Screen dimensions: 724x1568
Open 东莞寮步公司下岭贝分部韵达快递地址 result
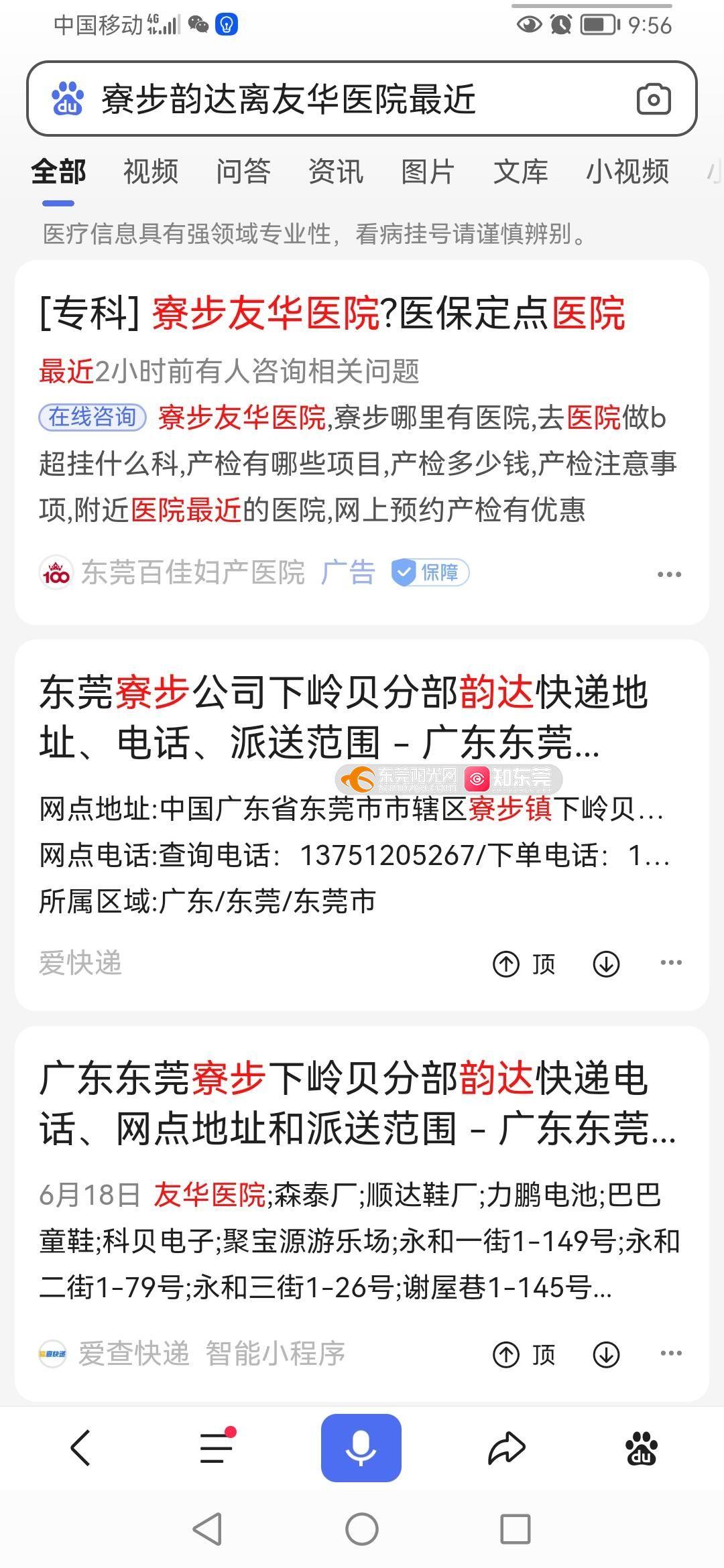342,717
